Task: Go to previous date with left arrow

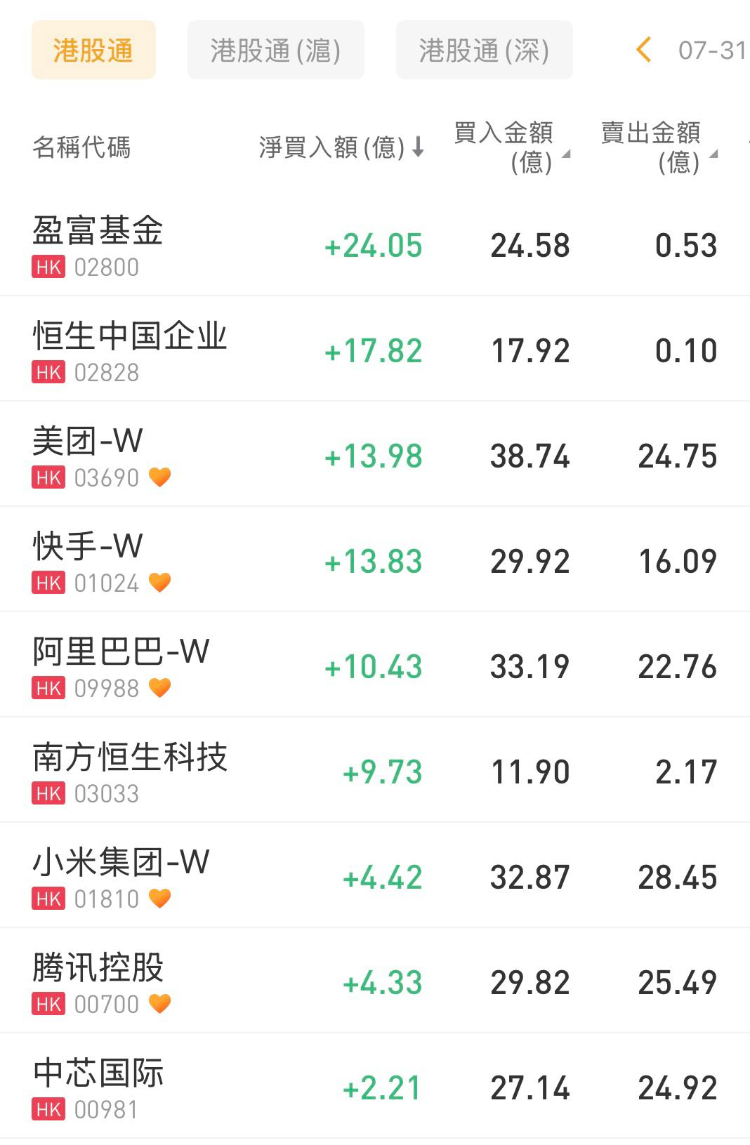Action: pos(644,50)
